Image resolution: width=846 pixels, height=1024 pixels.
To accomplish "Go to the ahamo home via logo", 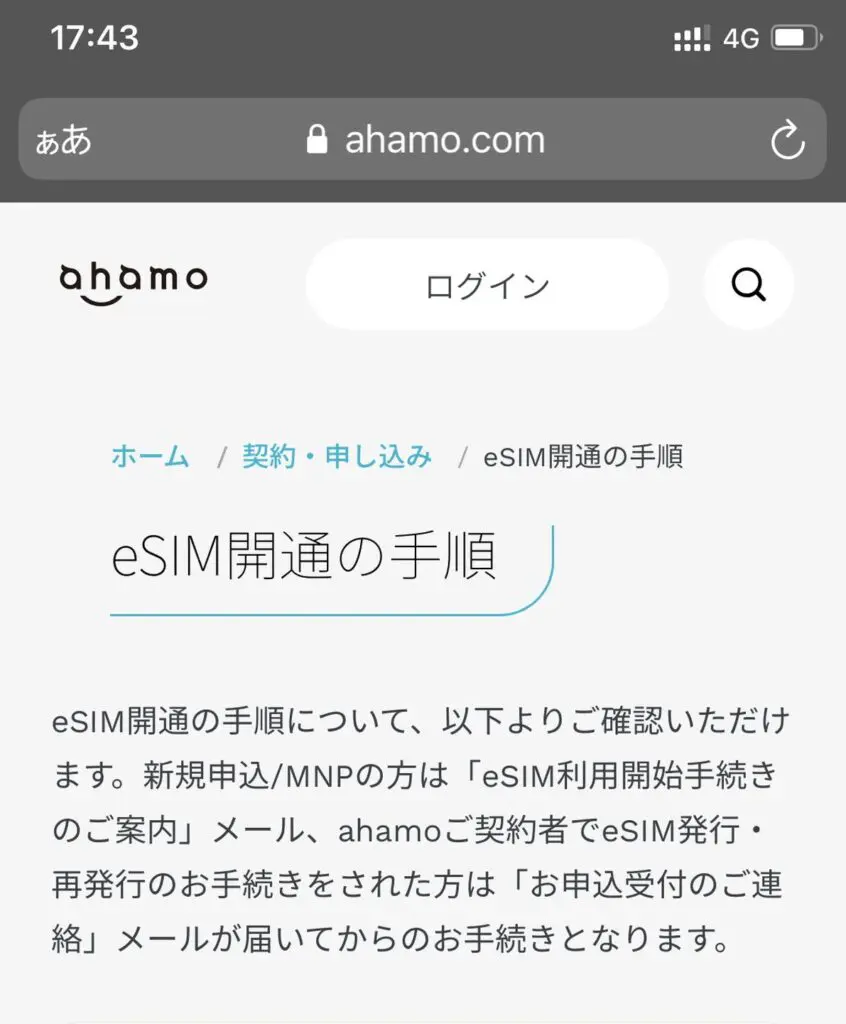I will (x=133, y=281).
